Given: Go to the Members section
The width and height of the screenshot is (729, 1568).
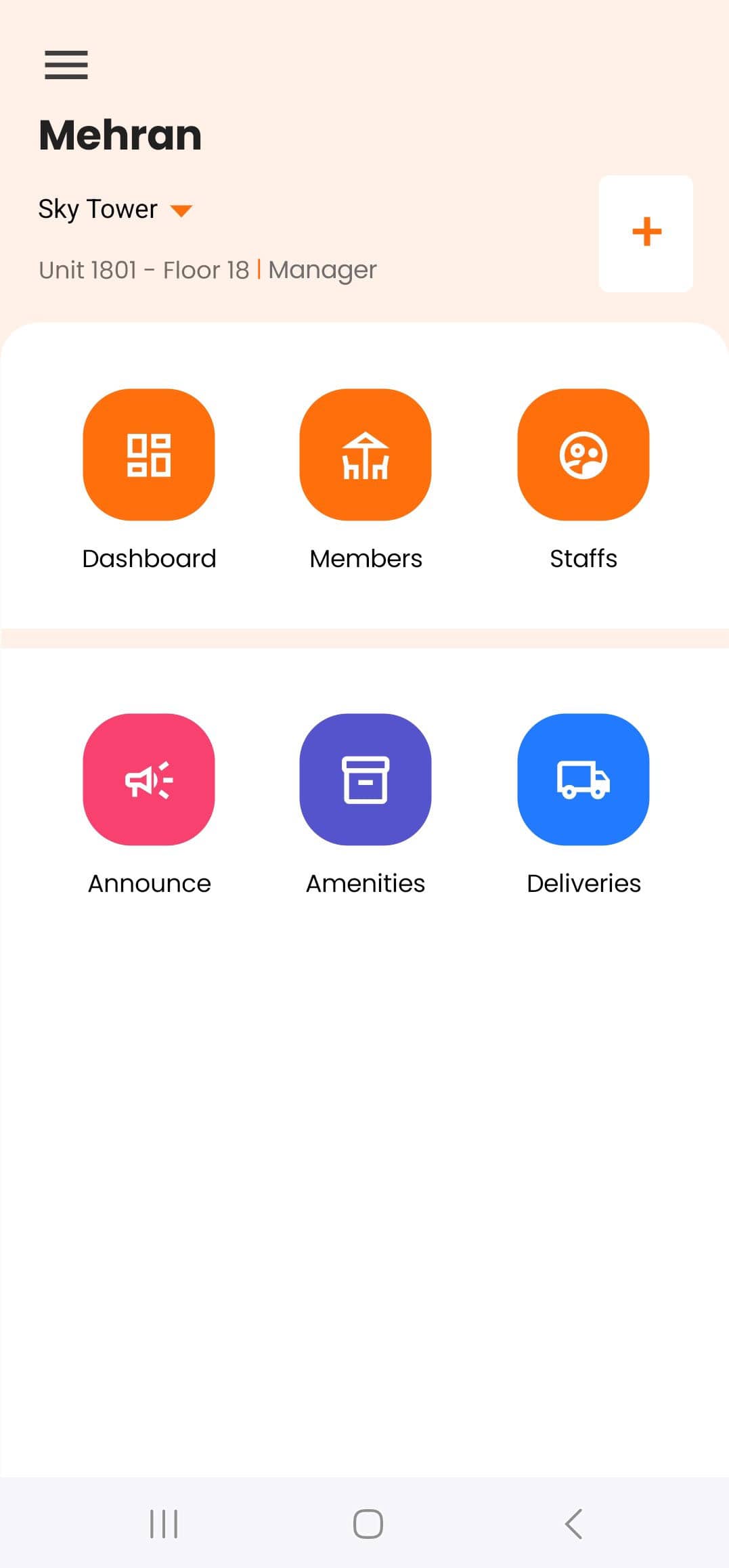Looking at the screenshot, I should (366, 455).
